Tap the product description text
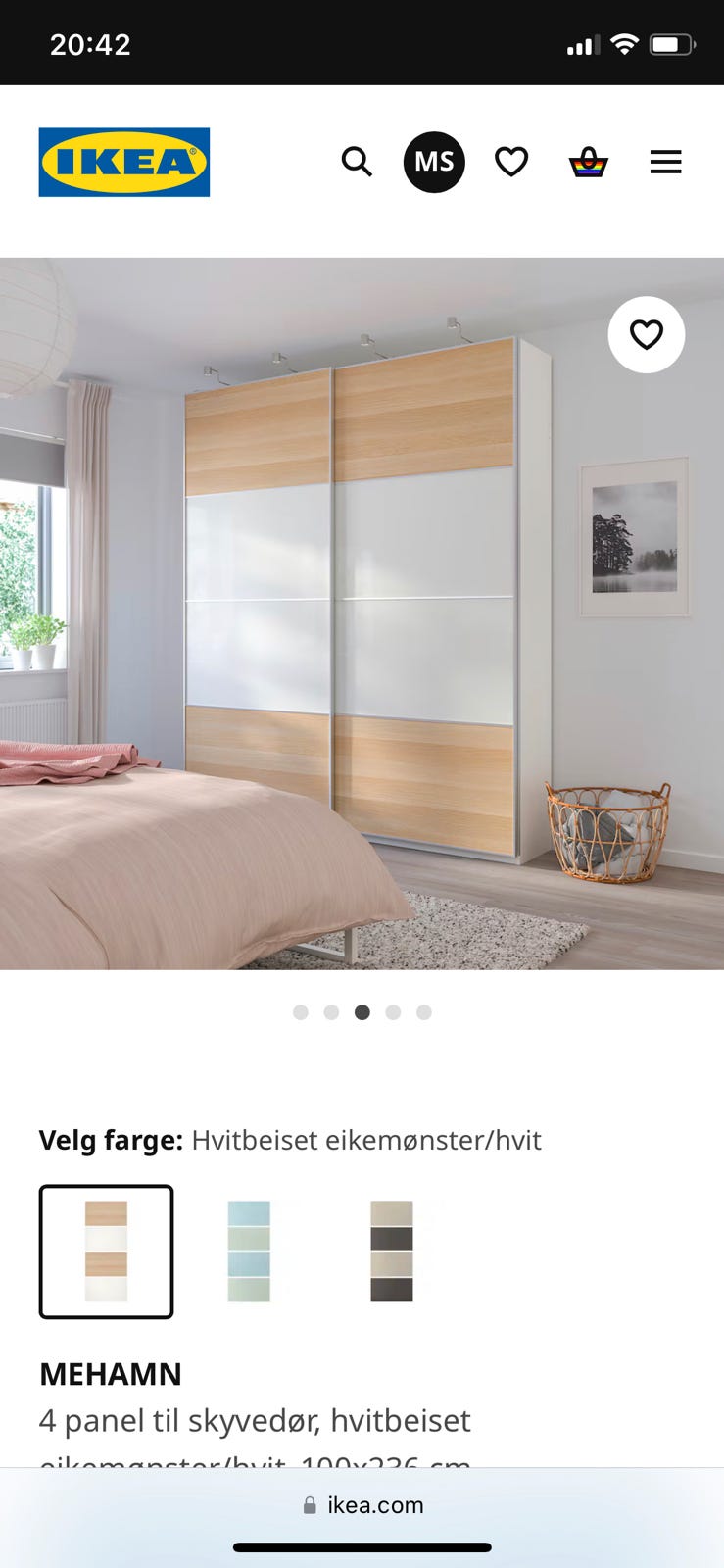 [255, 1420]
